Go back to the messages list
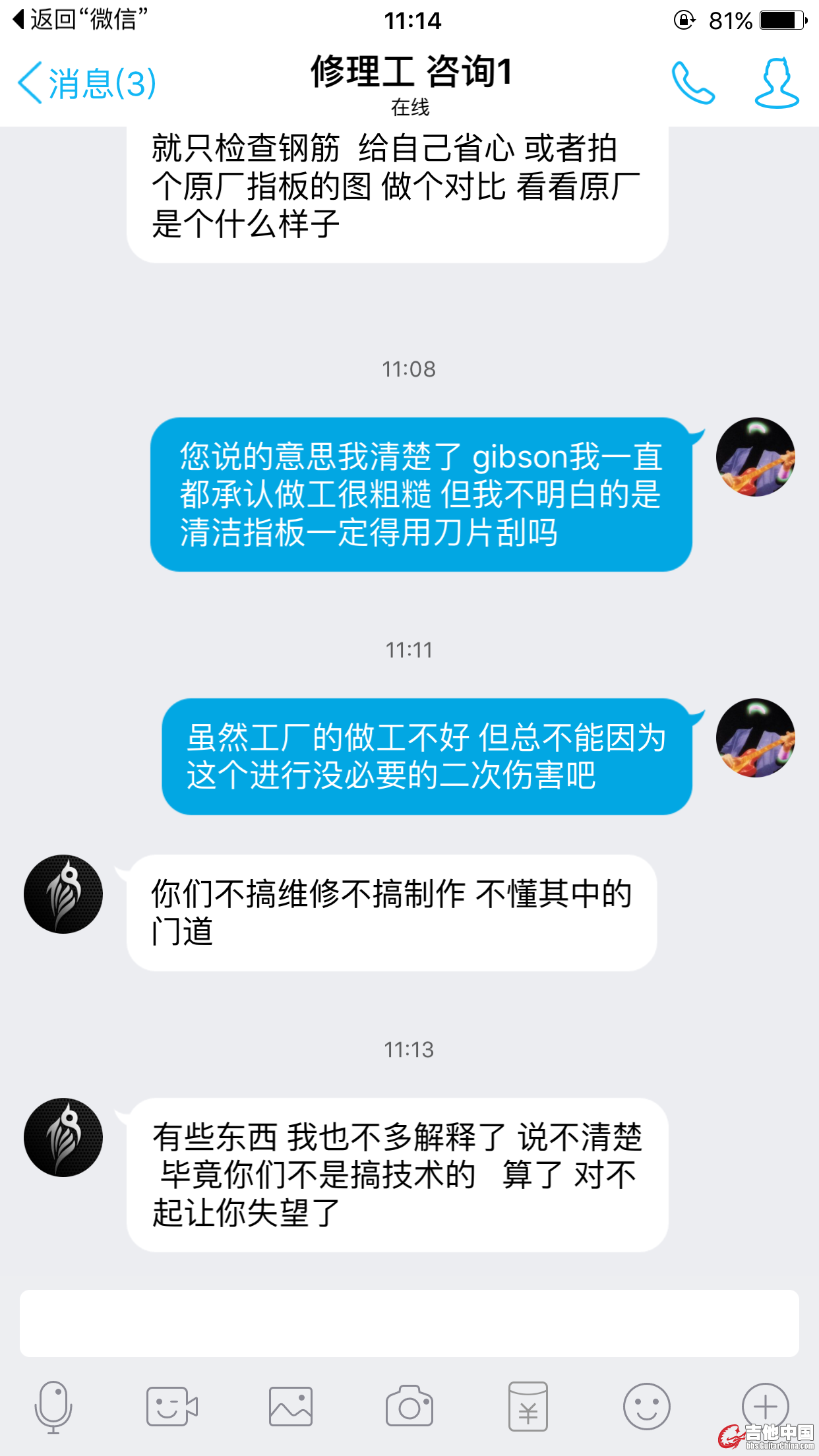Screen dimensions: 819x1456 pyautogui.click(x=87, y=84)
